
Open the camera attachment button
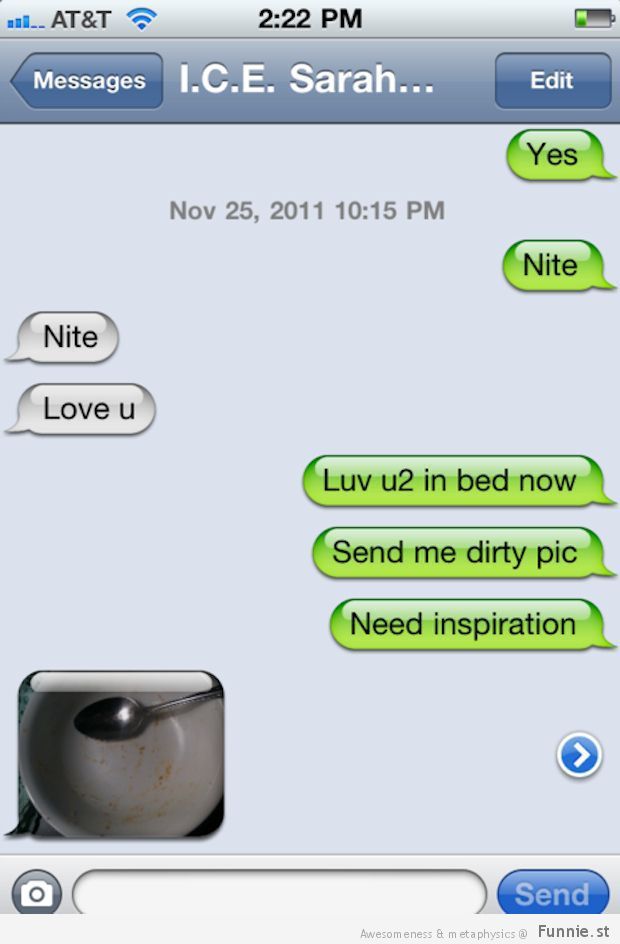[x=37, y=893]
